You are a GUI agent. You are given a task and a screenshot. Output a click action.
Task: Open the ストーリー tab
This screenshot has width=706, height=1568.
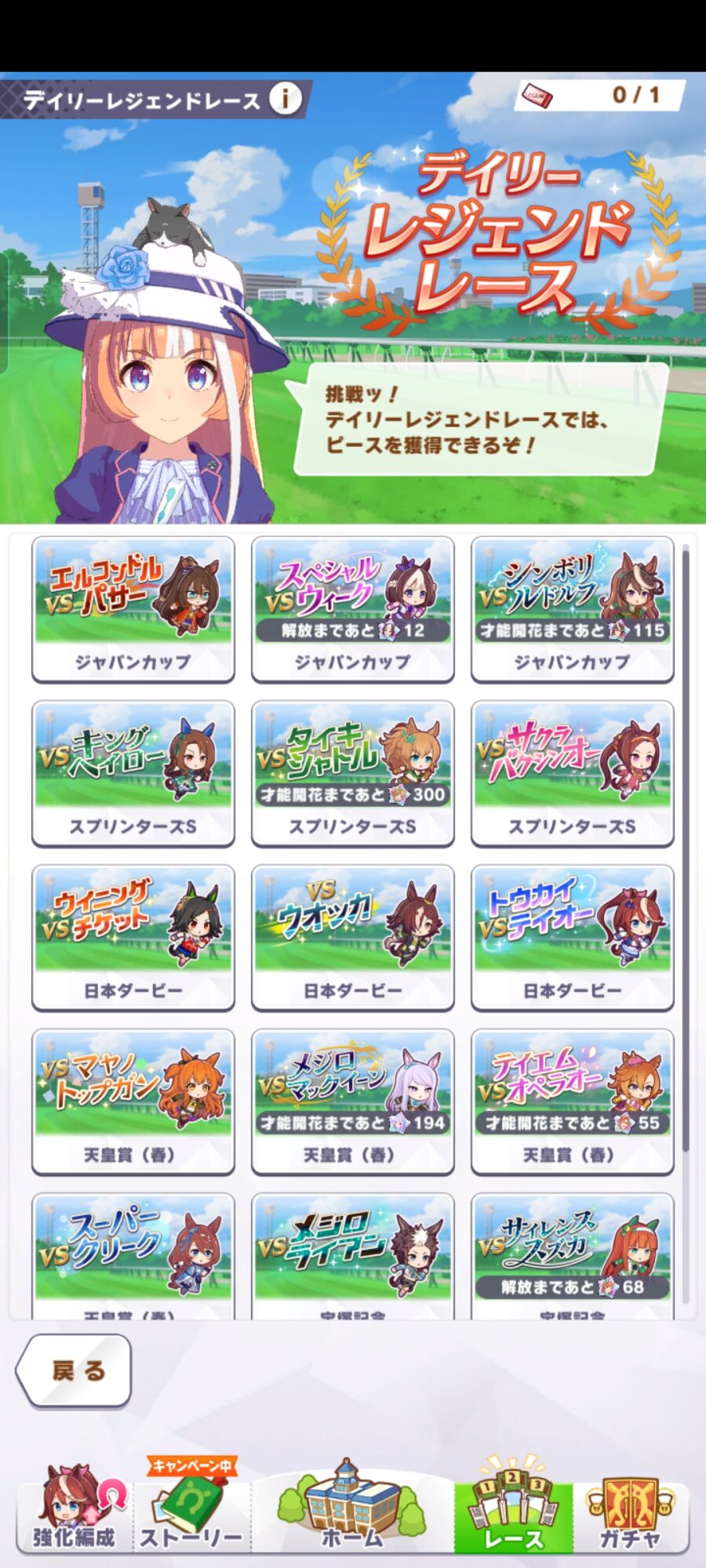[x=191, y=1509]
